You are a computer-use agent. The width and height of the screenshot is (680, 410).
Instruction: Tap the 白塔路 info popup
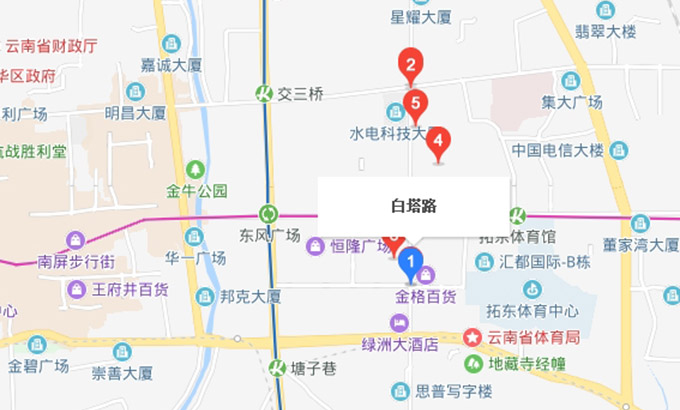point(413,207)
